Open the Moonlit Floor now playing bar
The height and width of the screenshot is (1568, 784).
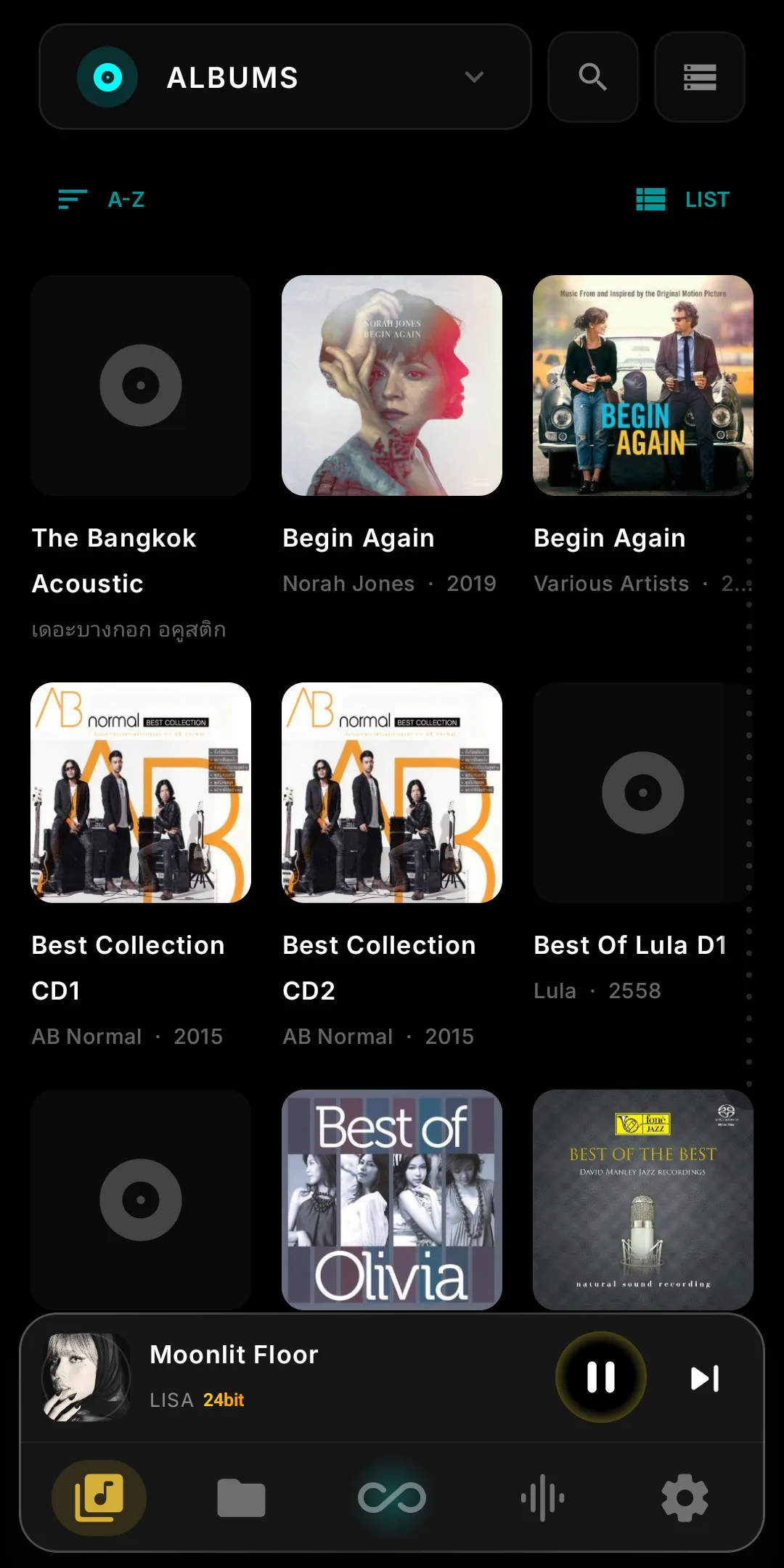(x=290, y=1377)
